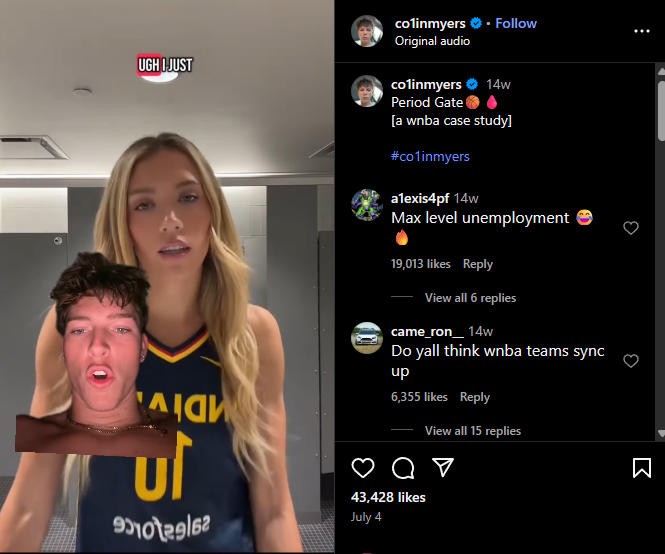
Task: View all 15 replies
Action: [472, 431]
